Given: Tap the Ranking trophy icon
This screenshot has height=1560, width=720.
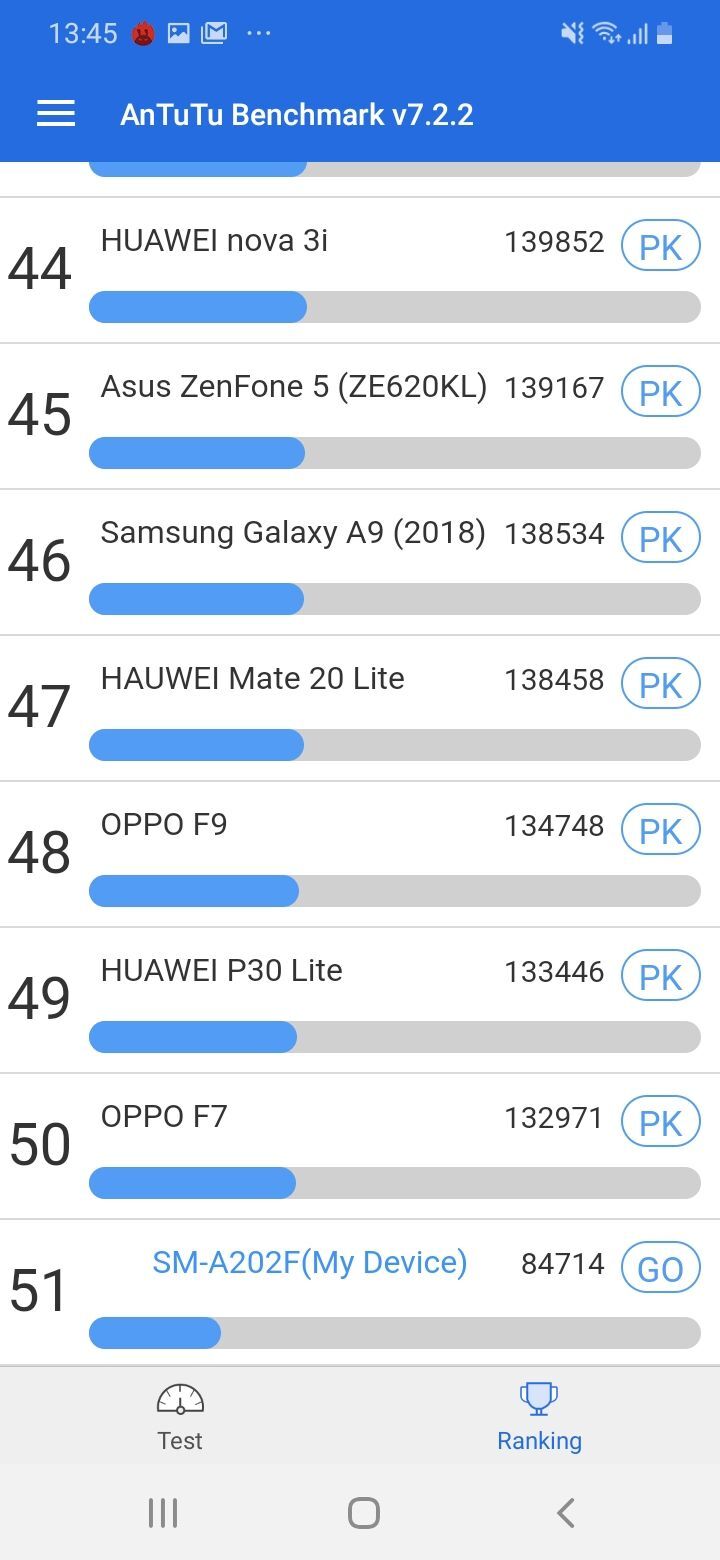Looking at the screenshot, I should coord(538,1398).
